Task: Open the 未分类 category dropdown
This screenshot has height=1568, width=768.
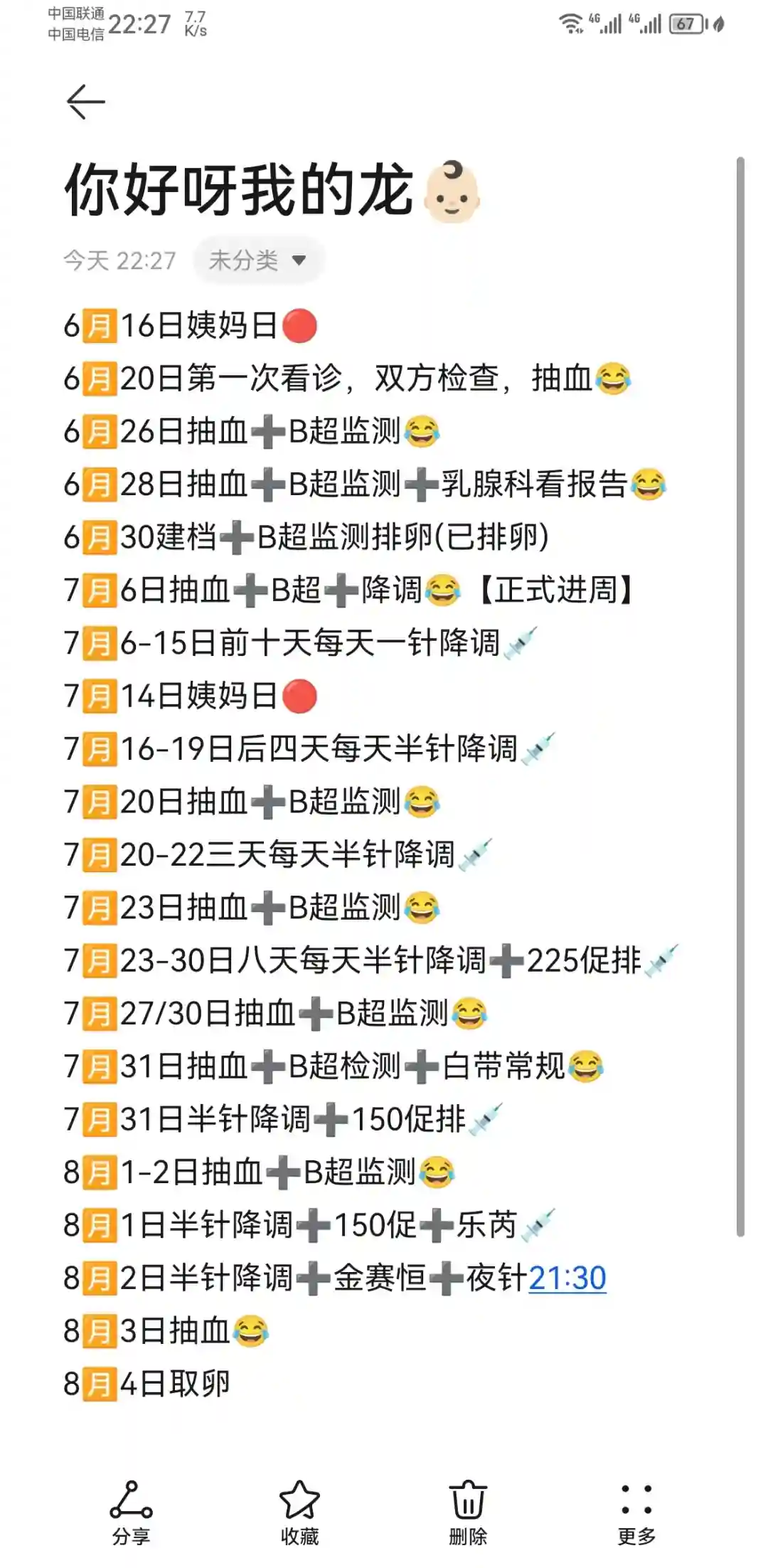Action: tap(258, 260)
